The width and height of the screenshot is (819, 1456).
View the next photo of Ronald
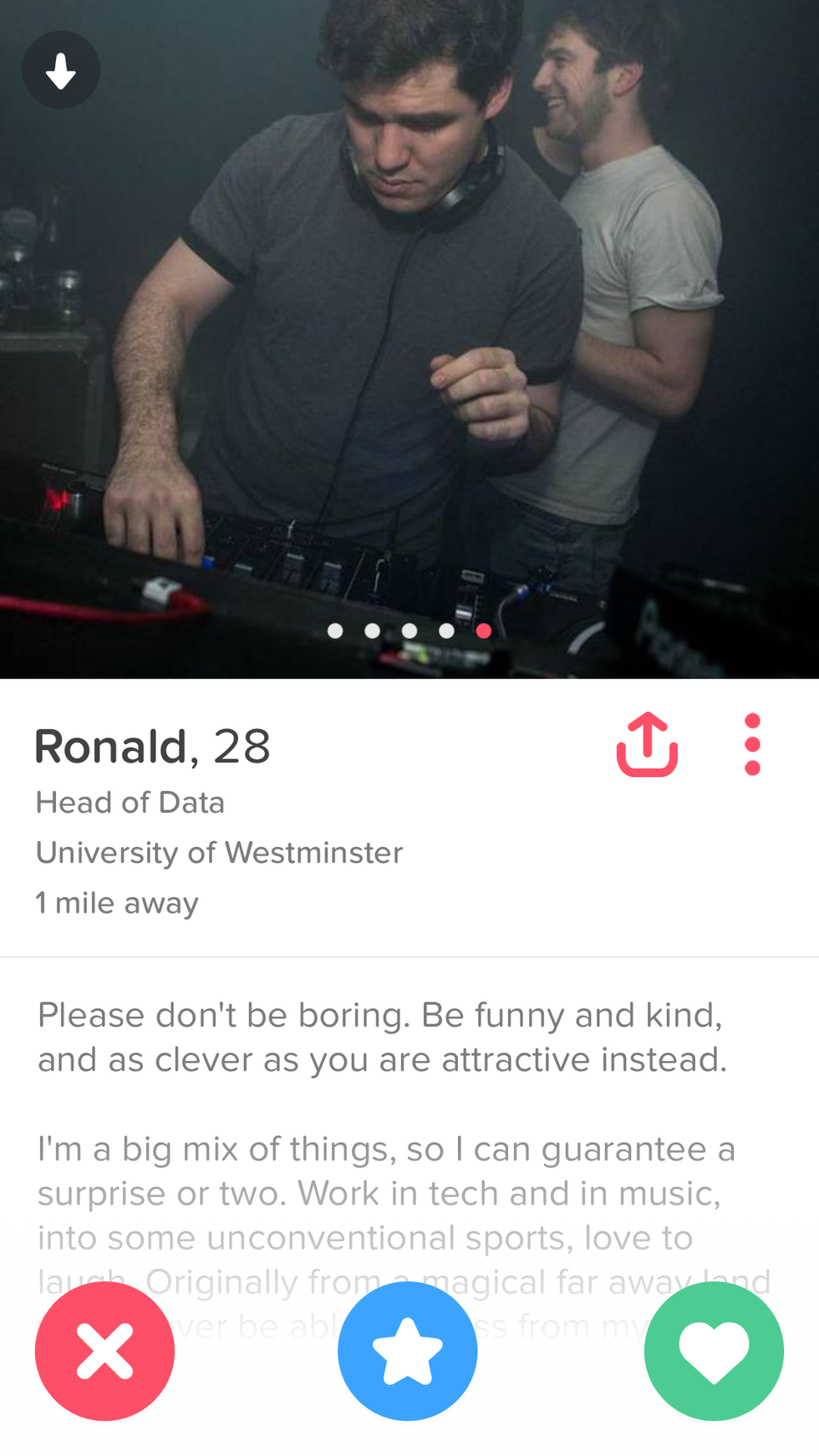point(710,334)
